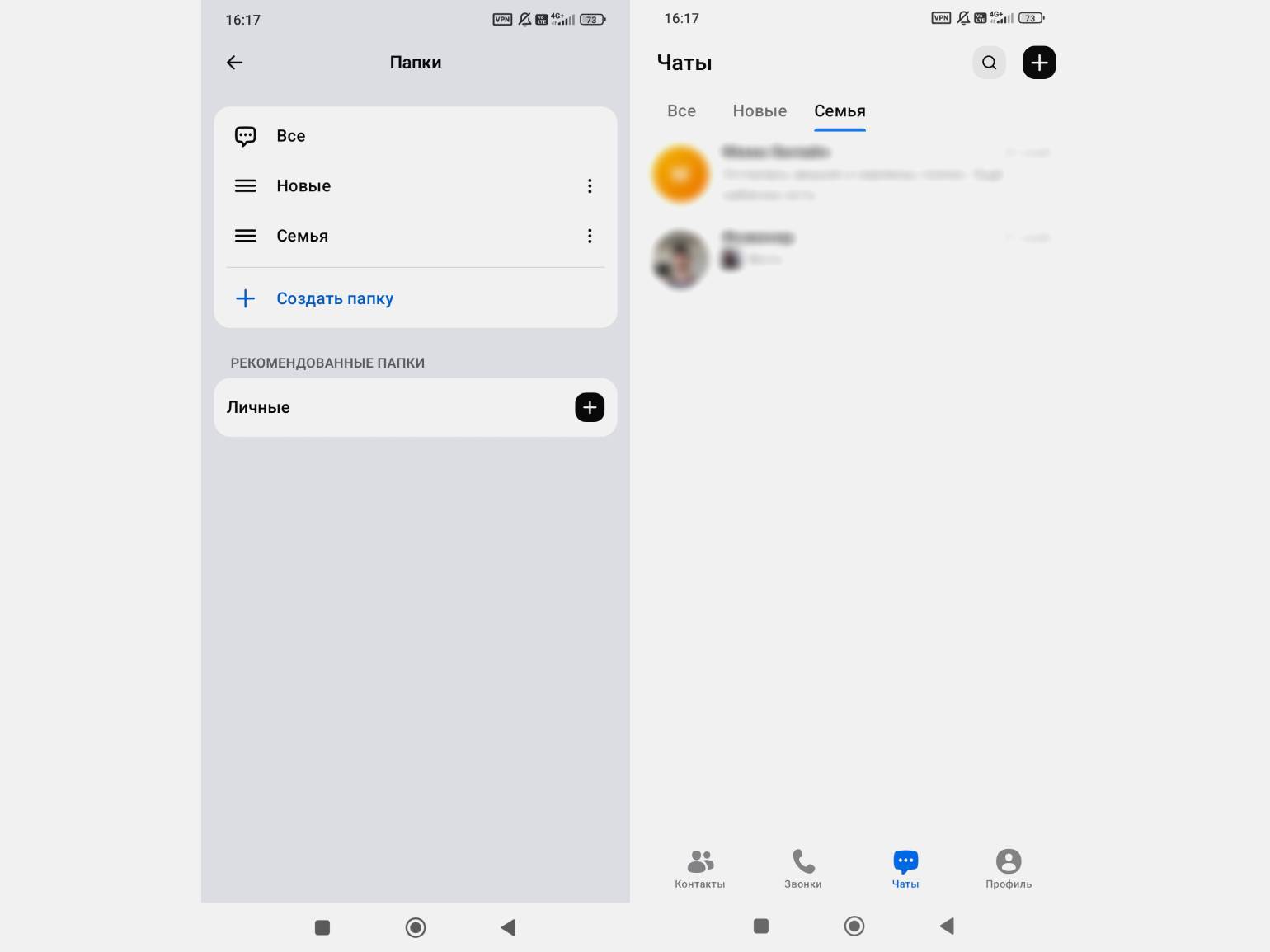Select the Семья chat tab
Viewport: 1270px width, 952px height.
[840, 111]
